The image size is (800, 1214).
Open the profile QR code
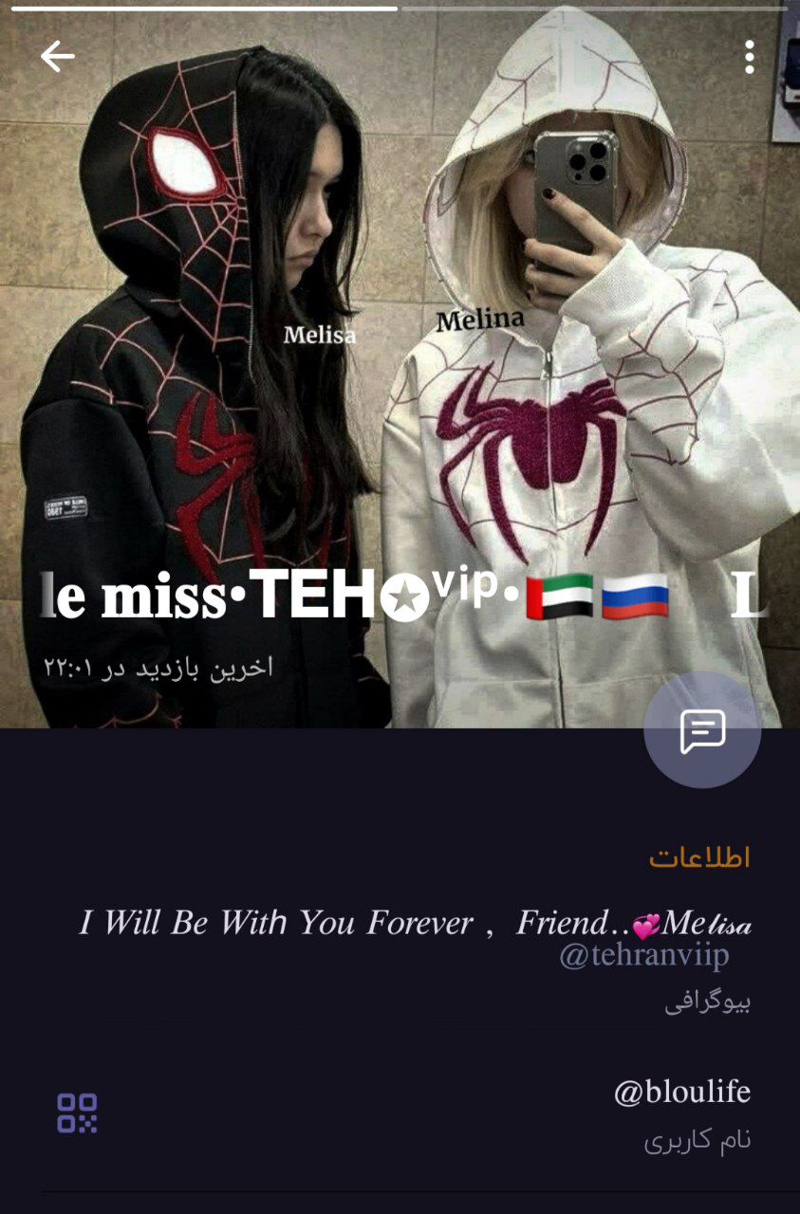tap(77, 1113)
